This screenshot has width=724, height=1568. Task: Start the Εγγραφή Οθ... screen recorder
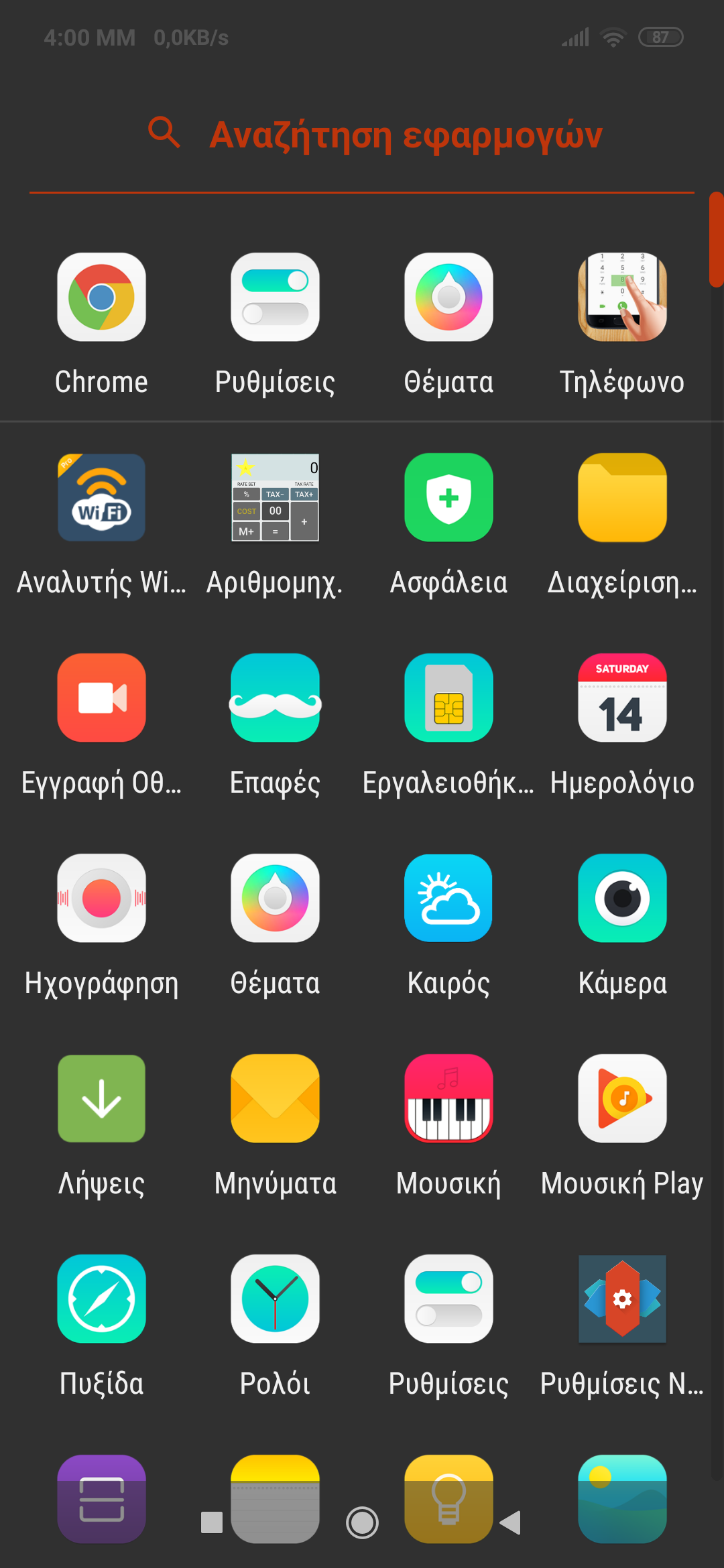point(101,698)
